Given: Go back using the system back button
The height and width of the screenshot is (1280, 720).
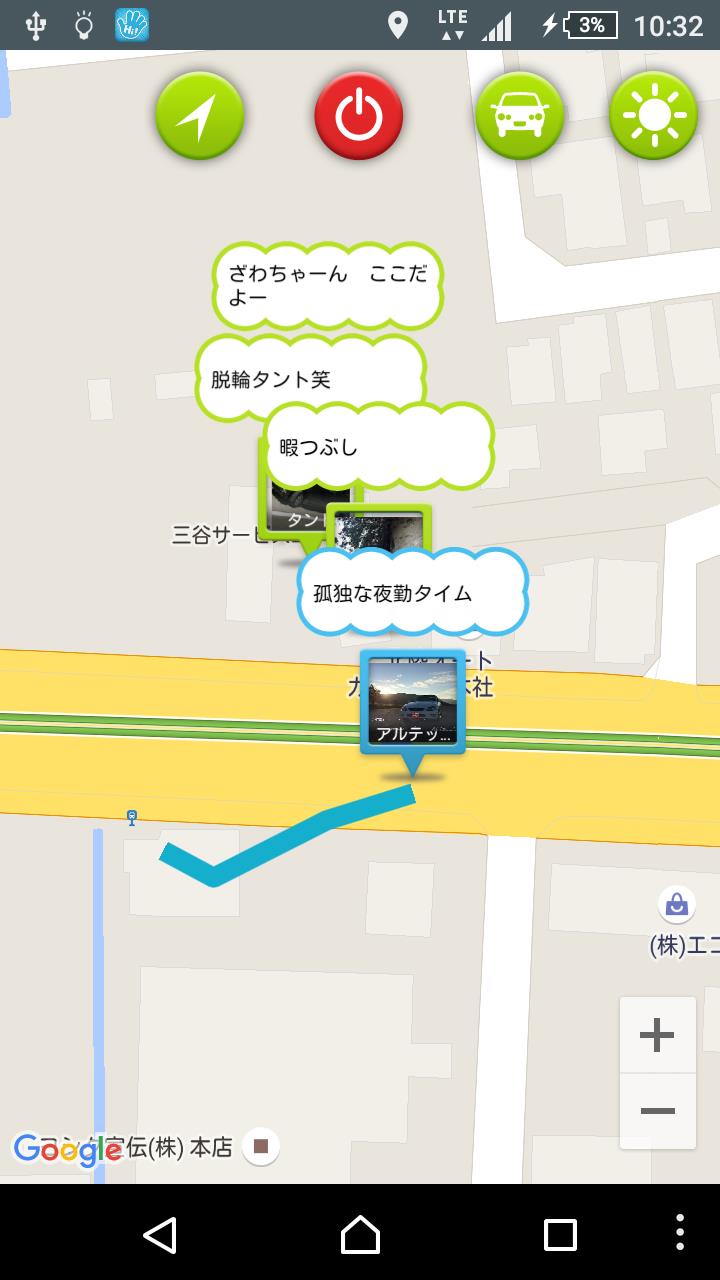Looking at the screenshot, I should [x=160, y=1235].
